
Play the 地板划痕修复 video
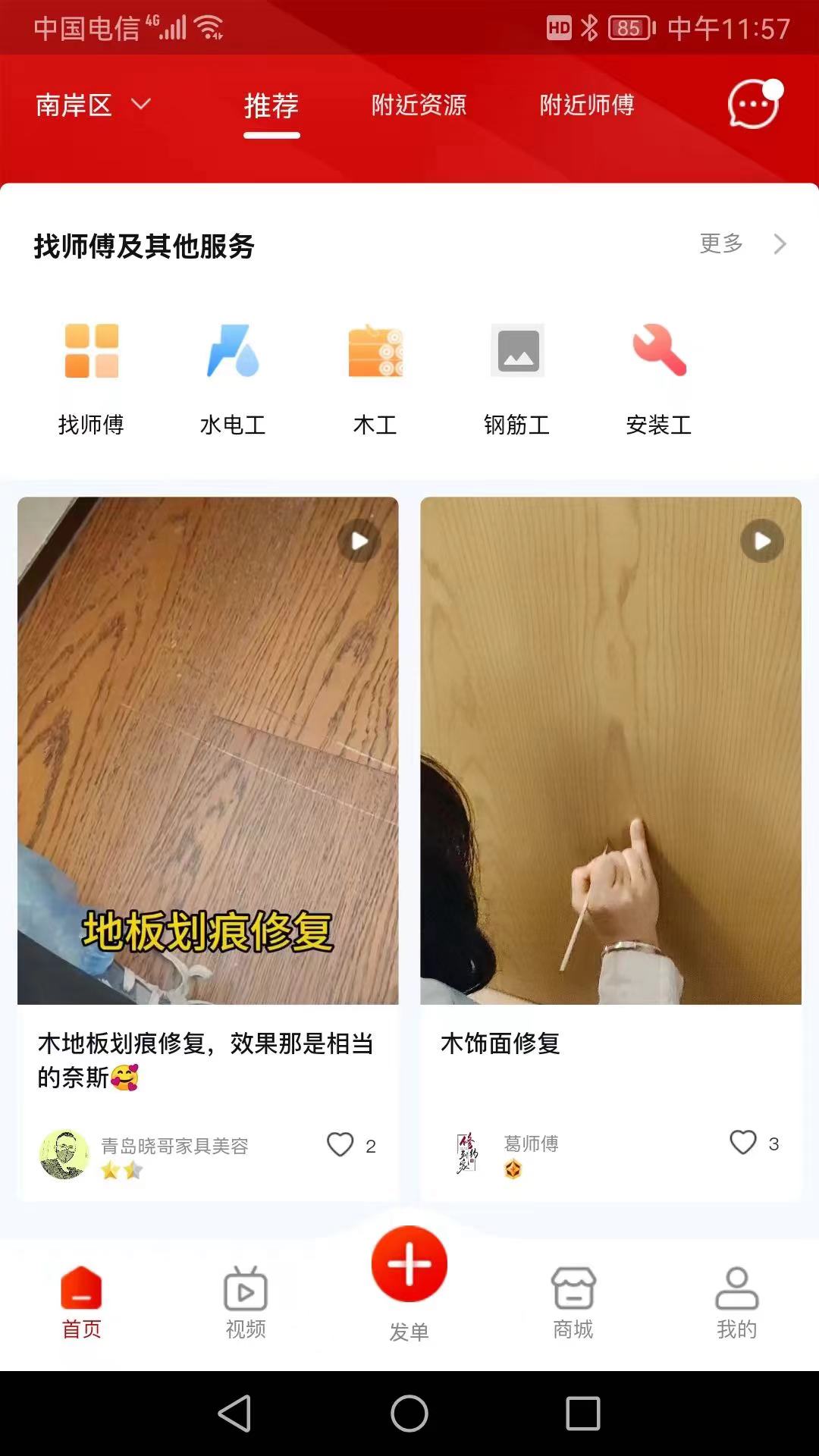coord(357,540)
